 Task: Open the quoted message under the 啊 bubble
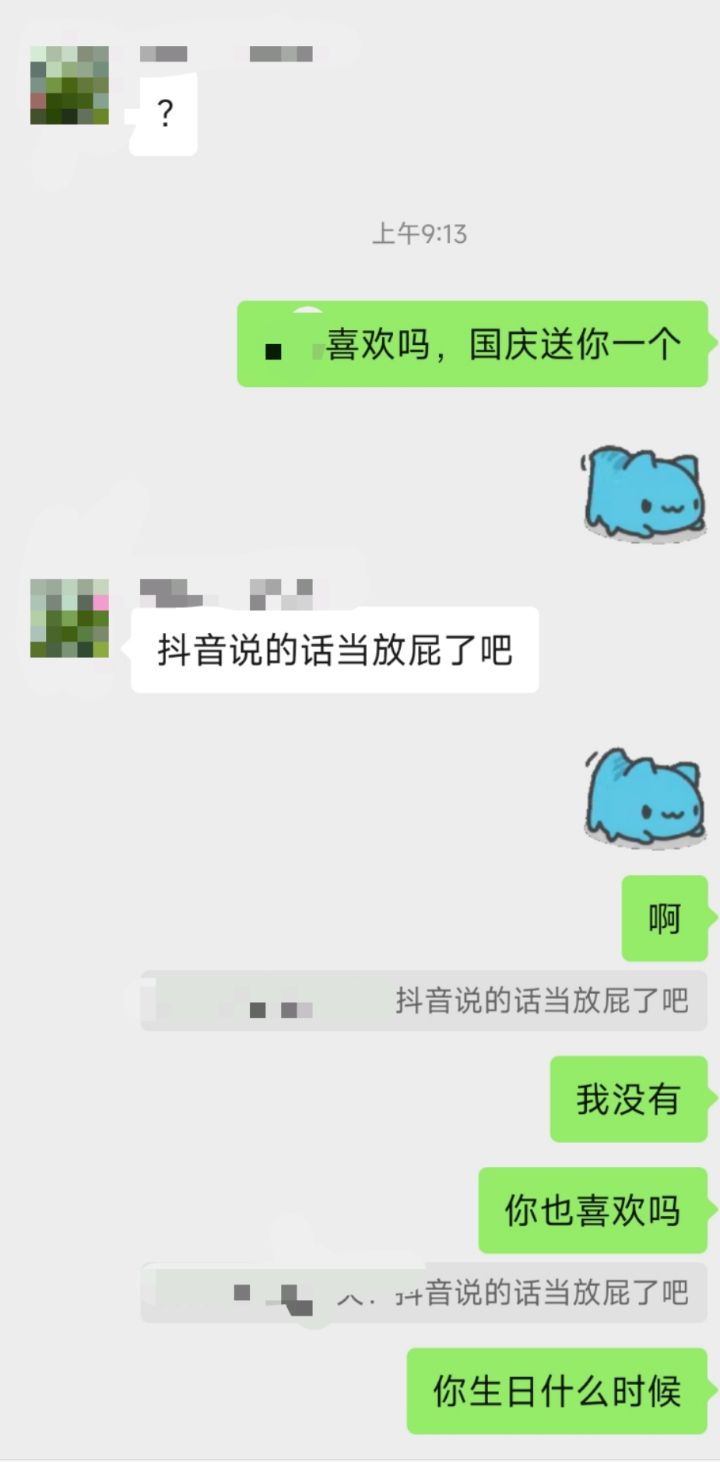424,1000
